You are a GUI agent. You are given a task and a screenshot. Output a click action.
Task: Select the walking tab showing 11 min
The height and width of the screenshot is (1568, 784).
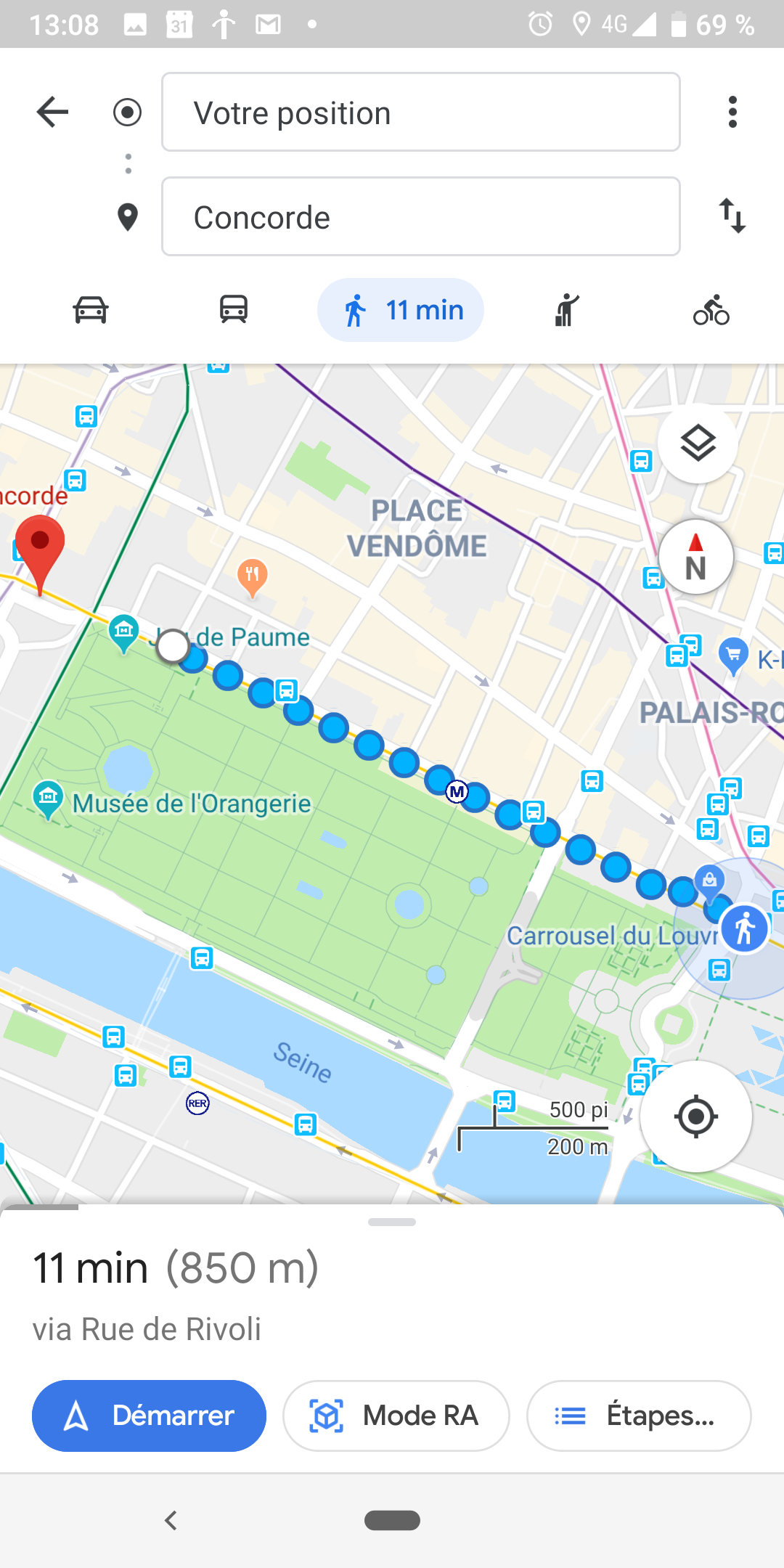point(400,309)
